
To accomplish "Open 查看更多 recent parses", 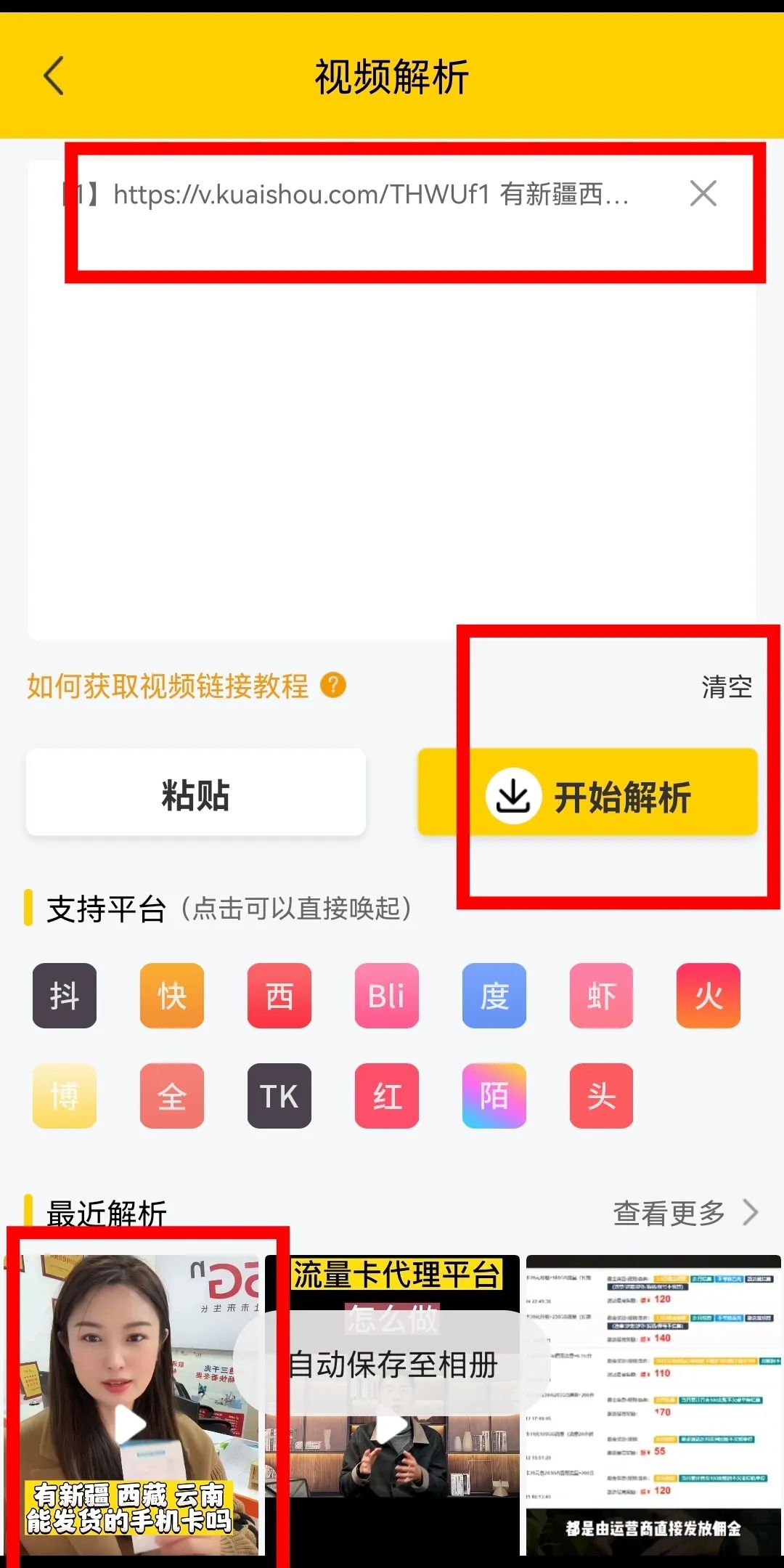I will point(685,1212).
